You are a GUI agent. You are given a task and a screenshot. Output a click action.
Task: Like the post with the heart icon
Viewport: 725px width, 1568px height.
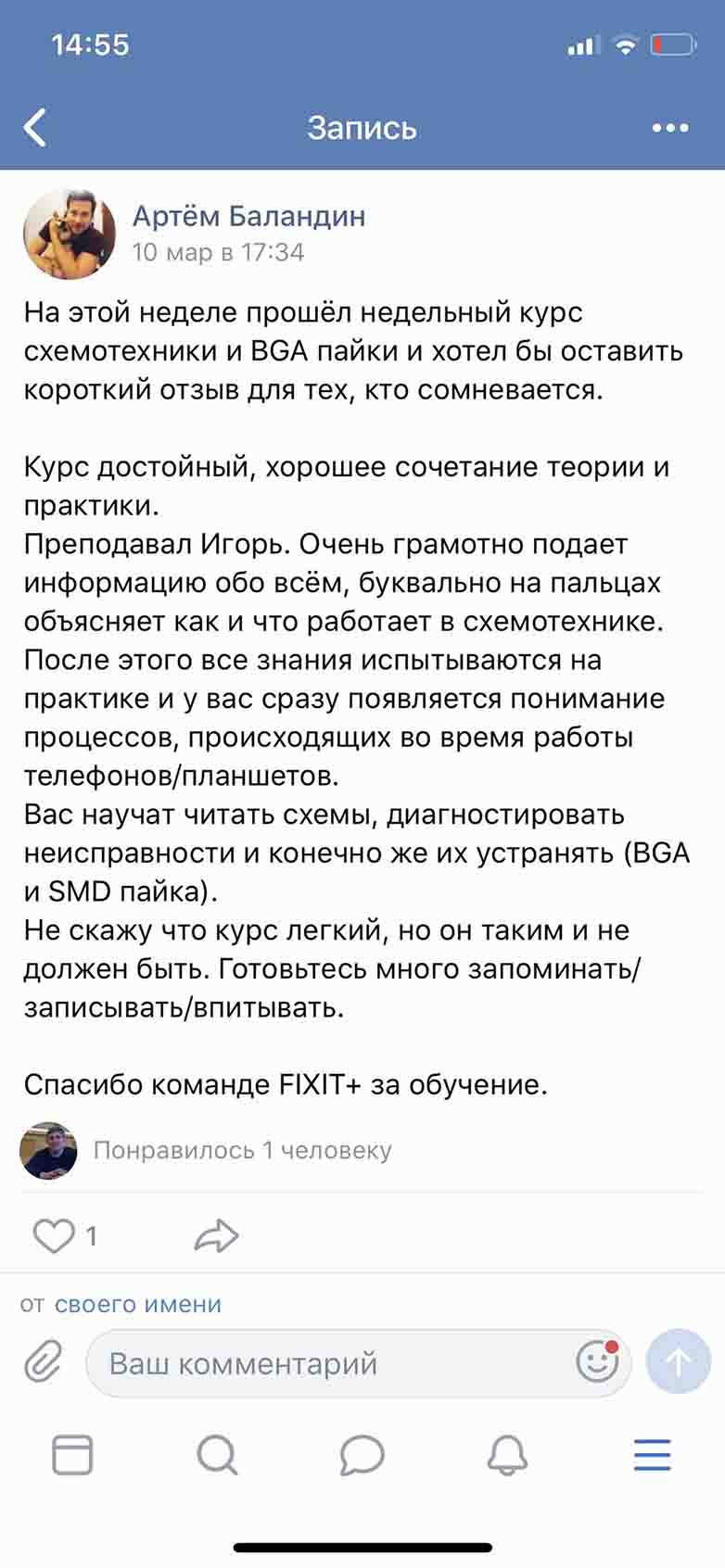(54, 1236)
